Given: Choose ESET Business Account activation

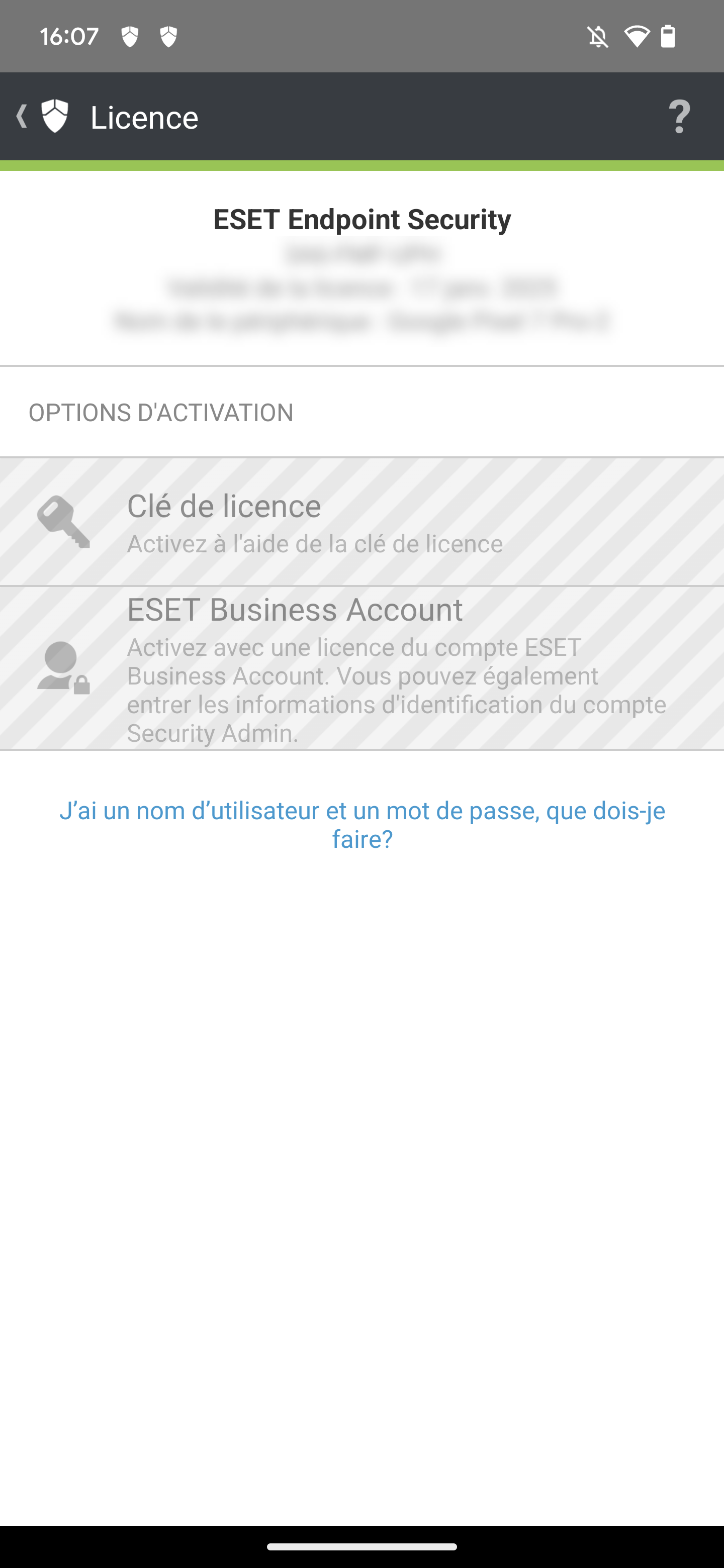Looking at the screenshot, I should coord(361,668).
